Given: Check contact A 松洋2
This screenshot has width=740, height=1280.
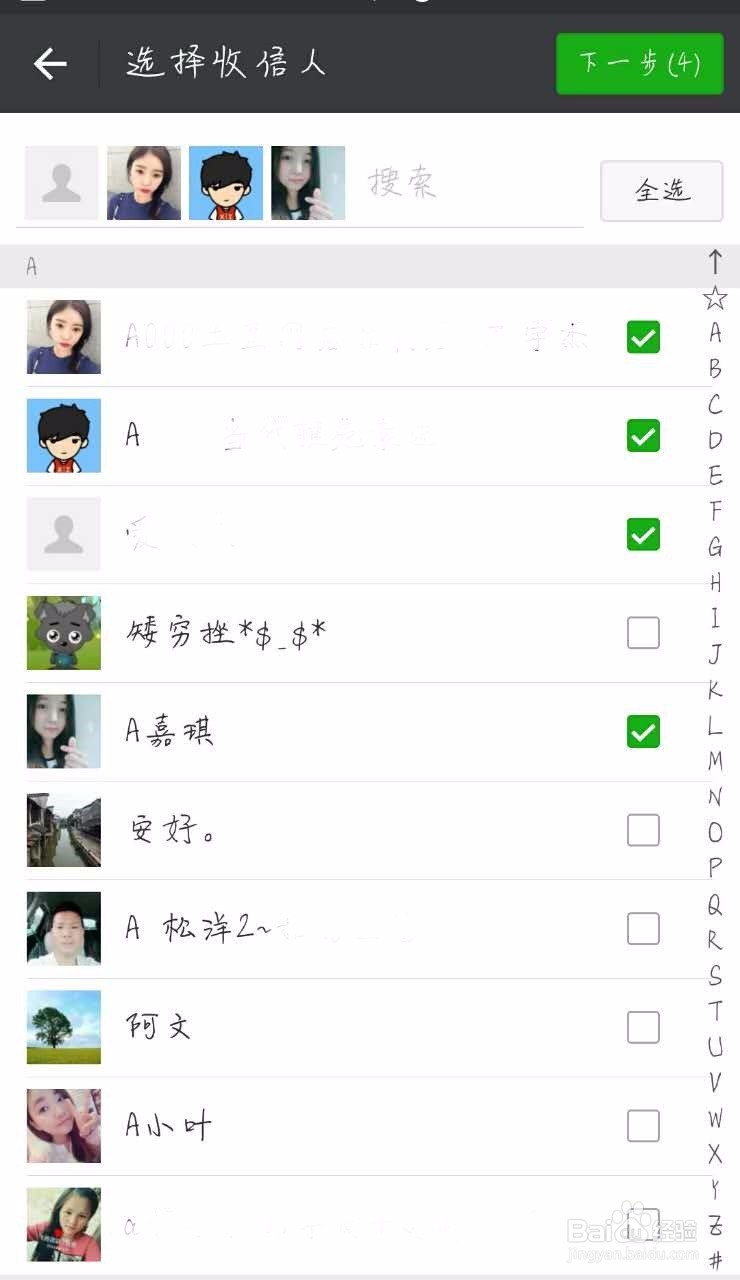Looking at the screenshot, I should pos(643,929).
